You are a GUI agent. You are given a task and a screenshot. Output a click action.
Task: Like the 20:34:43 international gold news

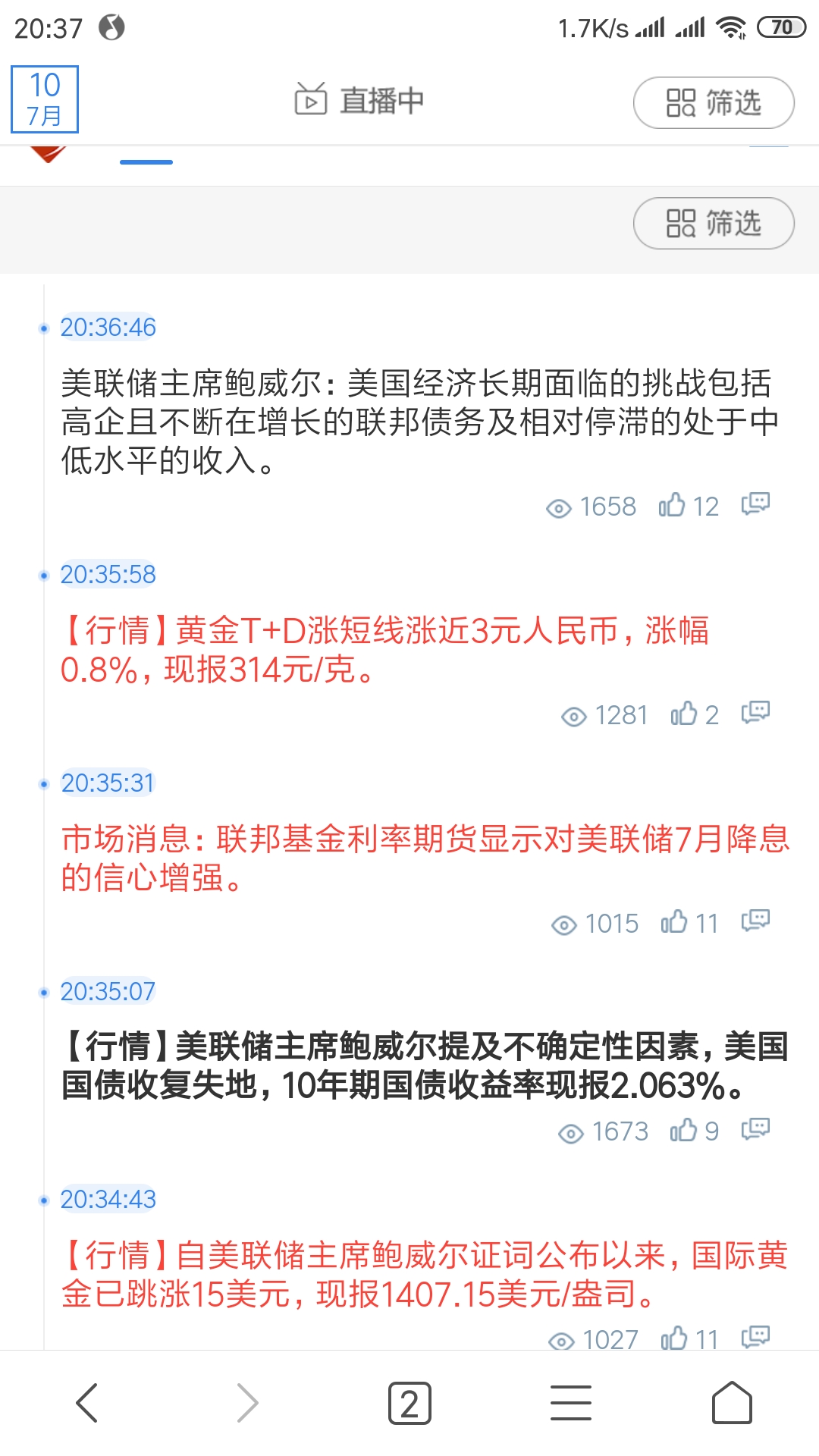689,1338
